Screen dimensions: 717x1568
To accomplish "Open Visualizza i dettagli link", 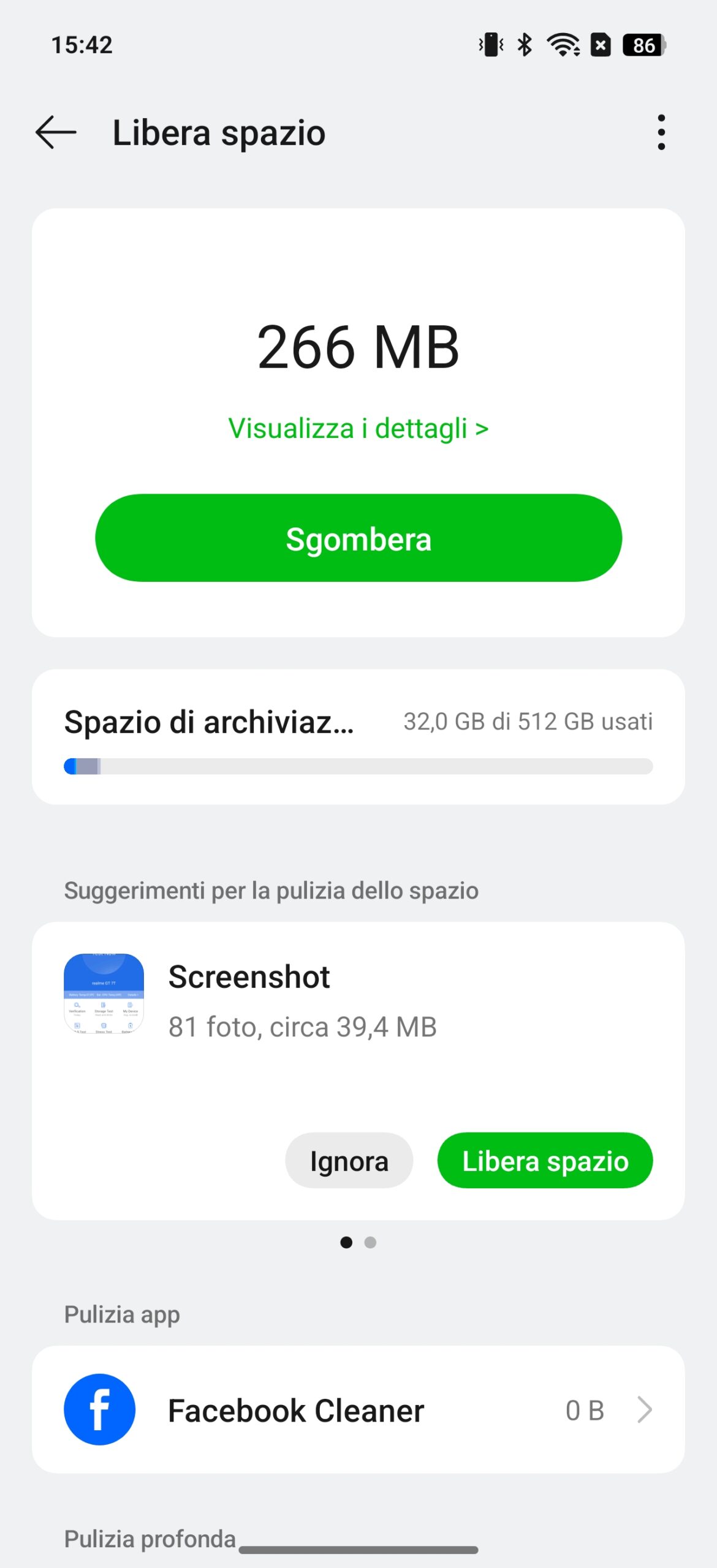I will pos(358,428).
